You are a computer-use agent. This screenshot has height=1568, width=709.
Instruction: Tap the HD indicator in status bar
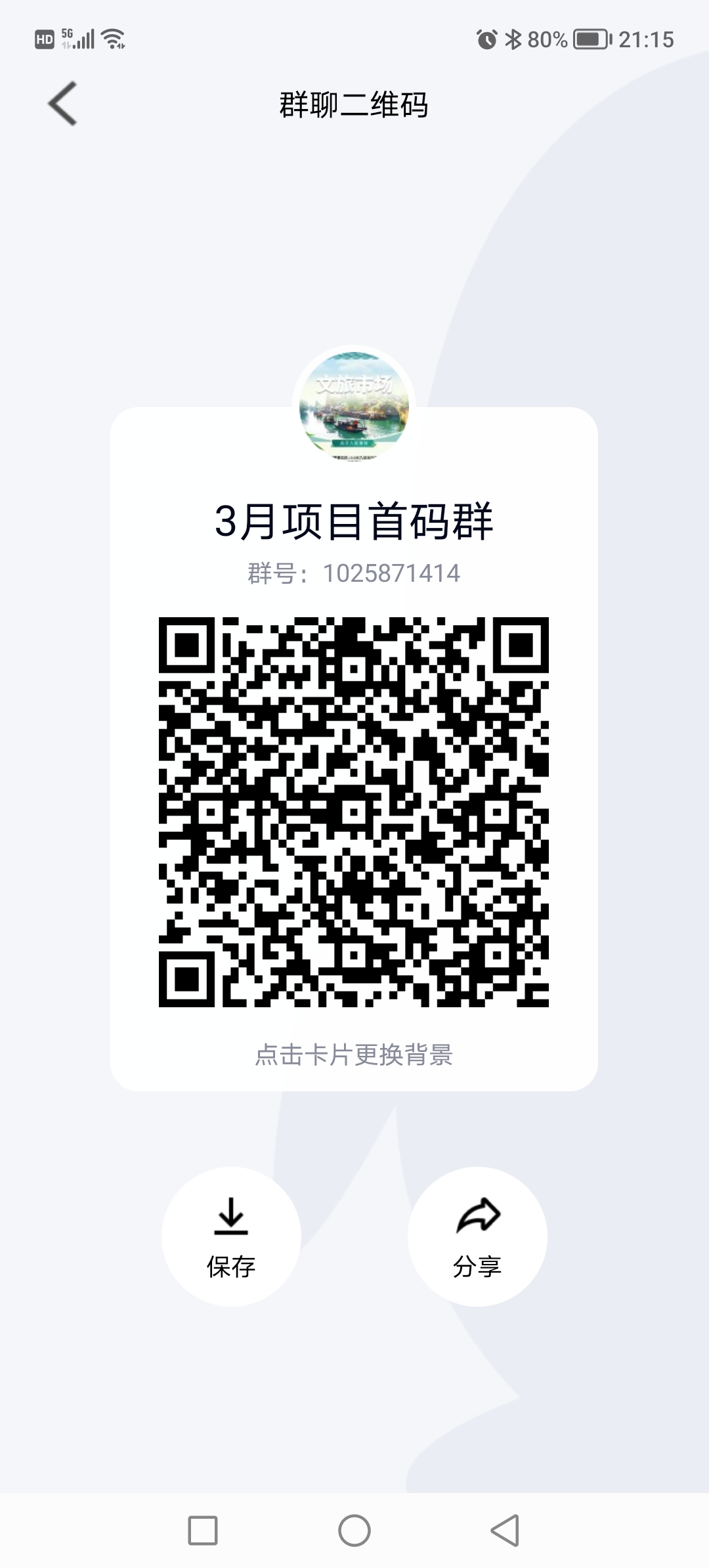(x=44, y=39)
